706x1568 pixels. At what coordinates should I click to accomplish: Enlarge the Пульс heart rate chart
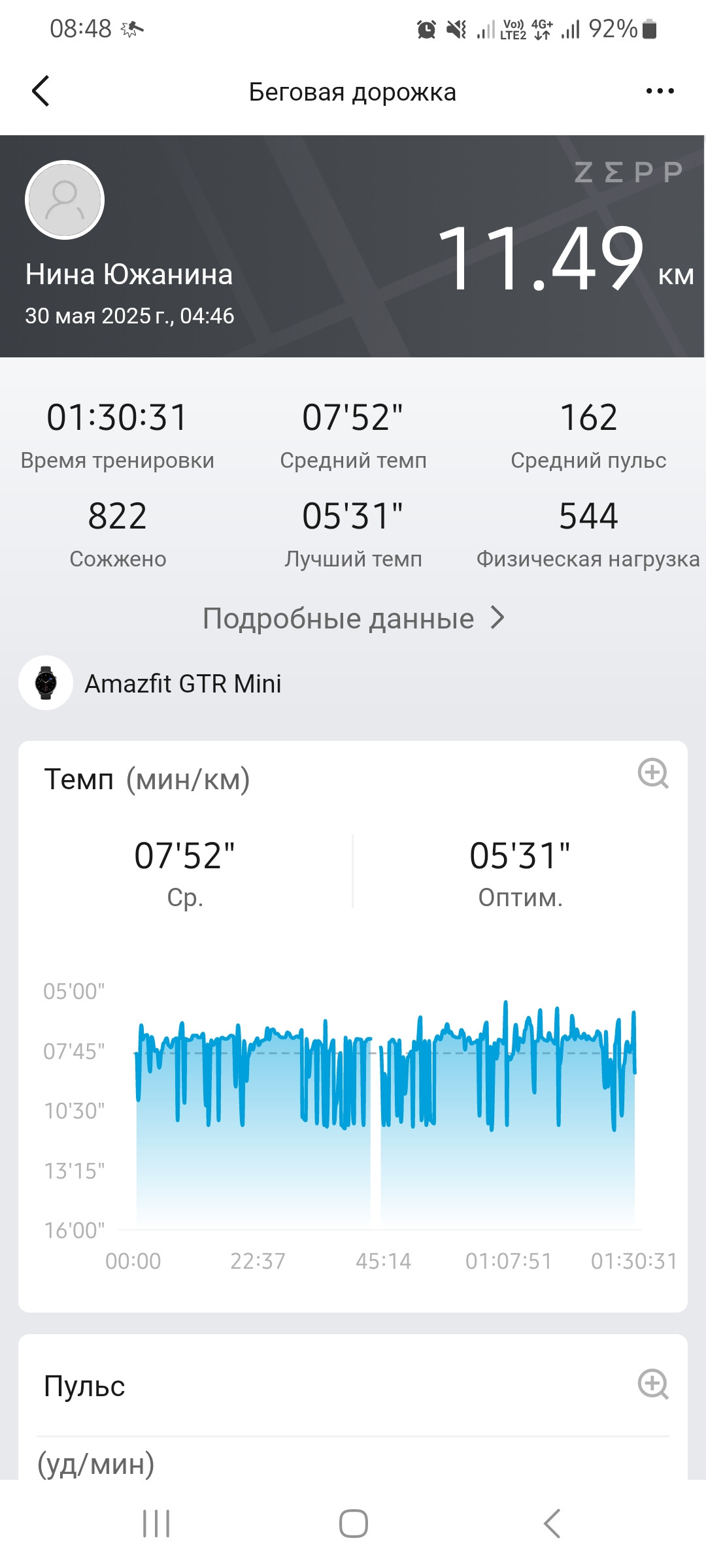tap(653, 1384)
